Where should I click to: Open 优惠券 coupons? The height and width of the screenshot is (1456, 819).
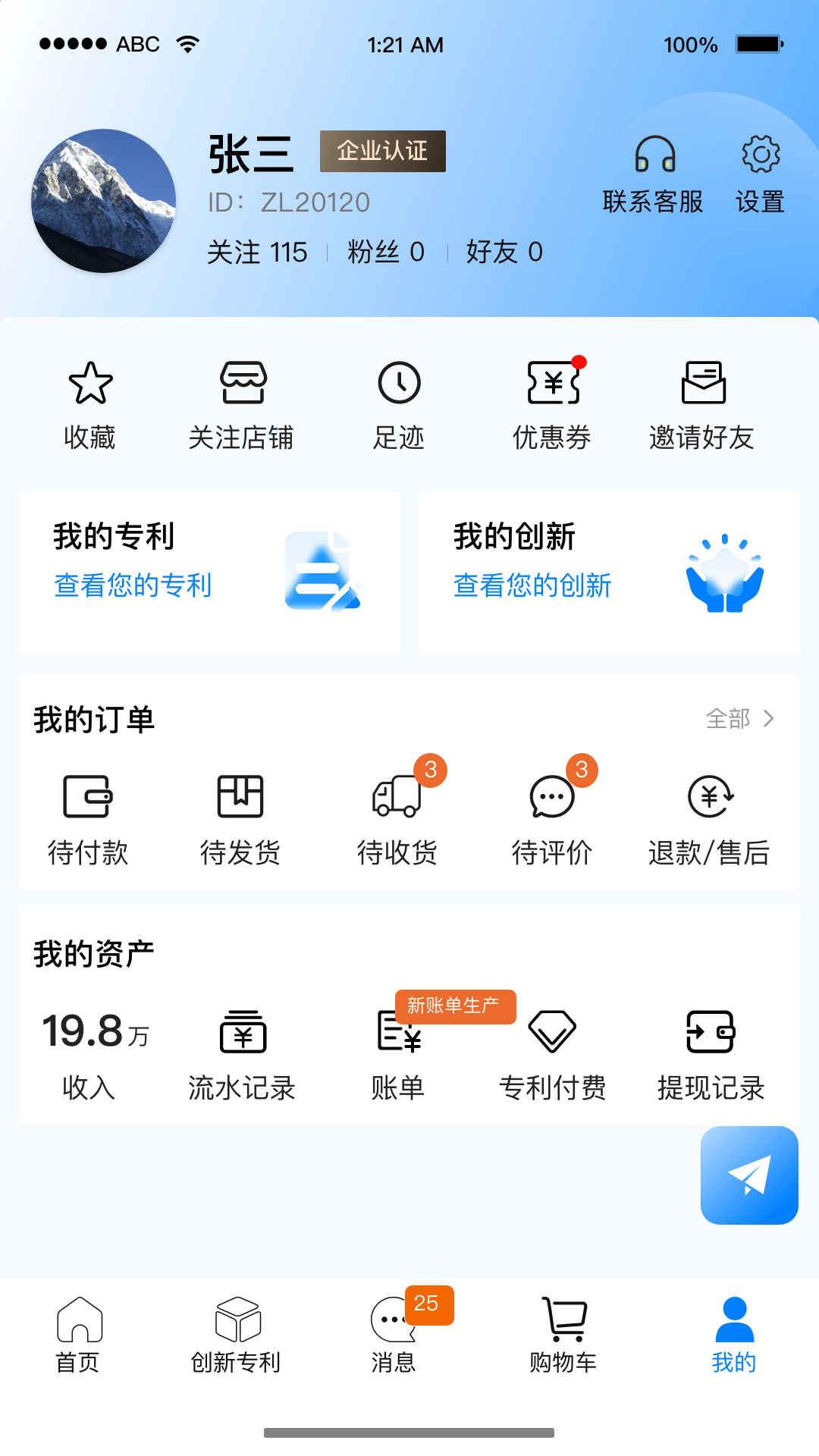tap(552, 404)
